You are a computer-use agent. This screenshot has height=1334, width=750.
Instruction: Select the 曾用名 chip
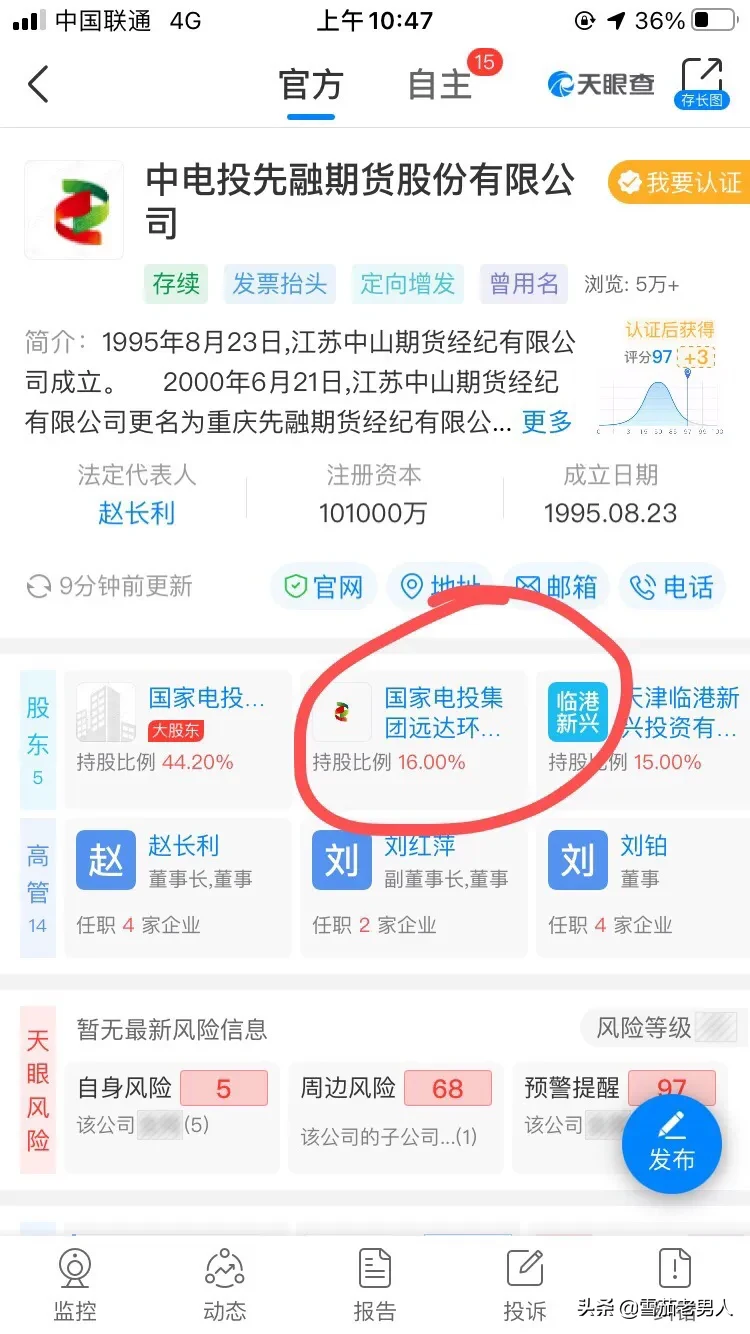pos(524,284)
